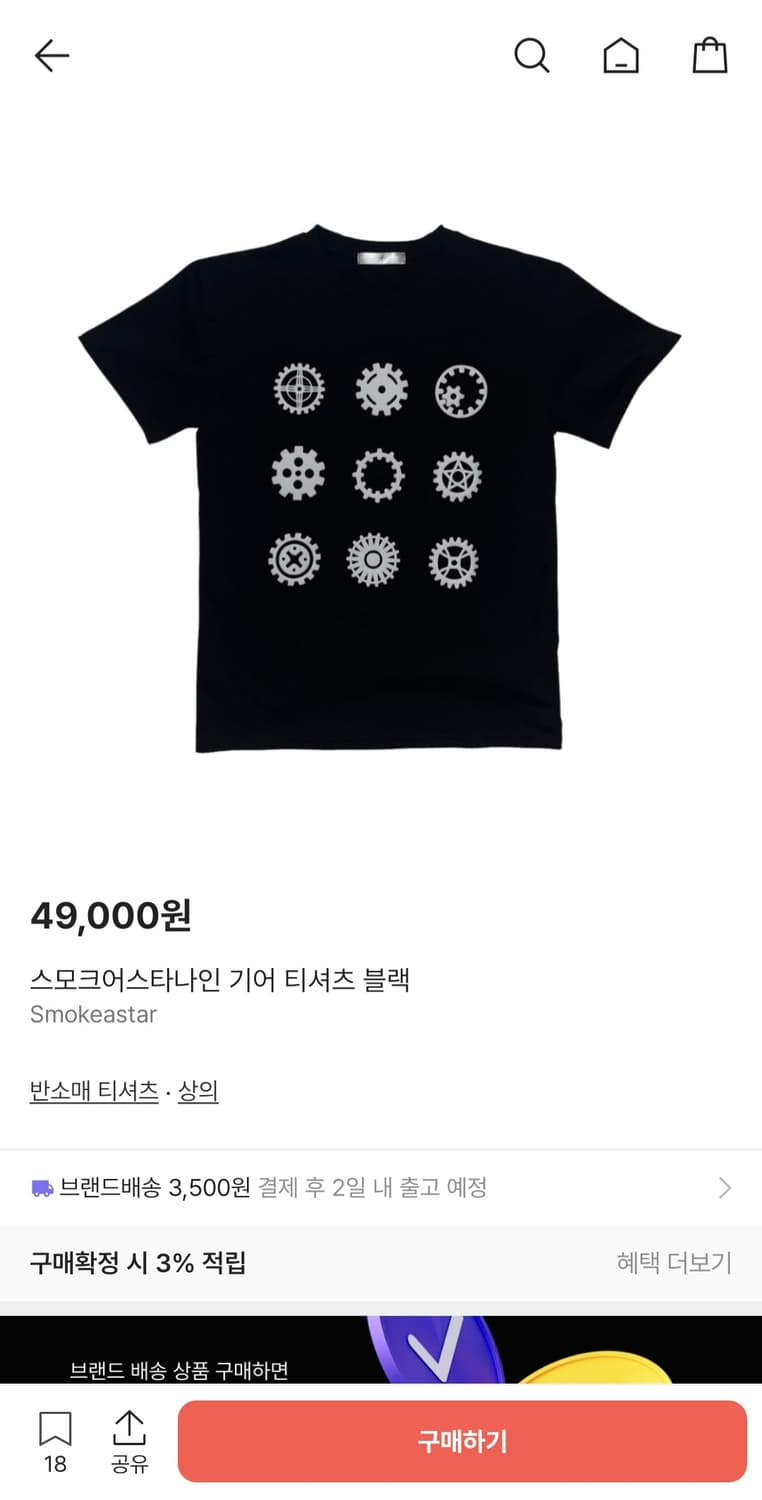Image resolution: width=762 pixels, height=1500 pixels.
Task: Open the search icon
Action: [532, 56]
